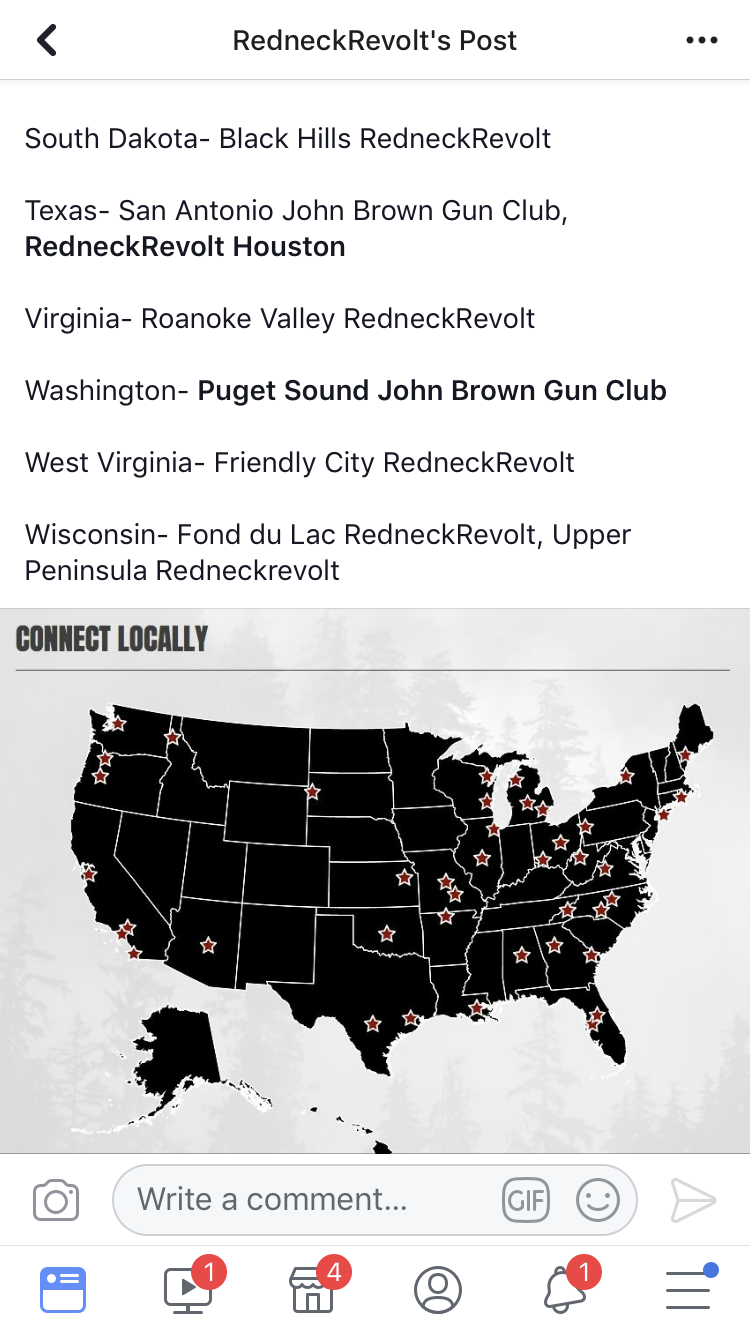
Task: Open the Connect Locally map image
Action: [375, 881]
